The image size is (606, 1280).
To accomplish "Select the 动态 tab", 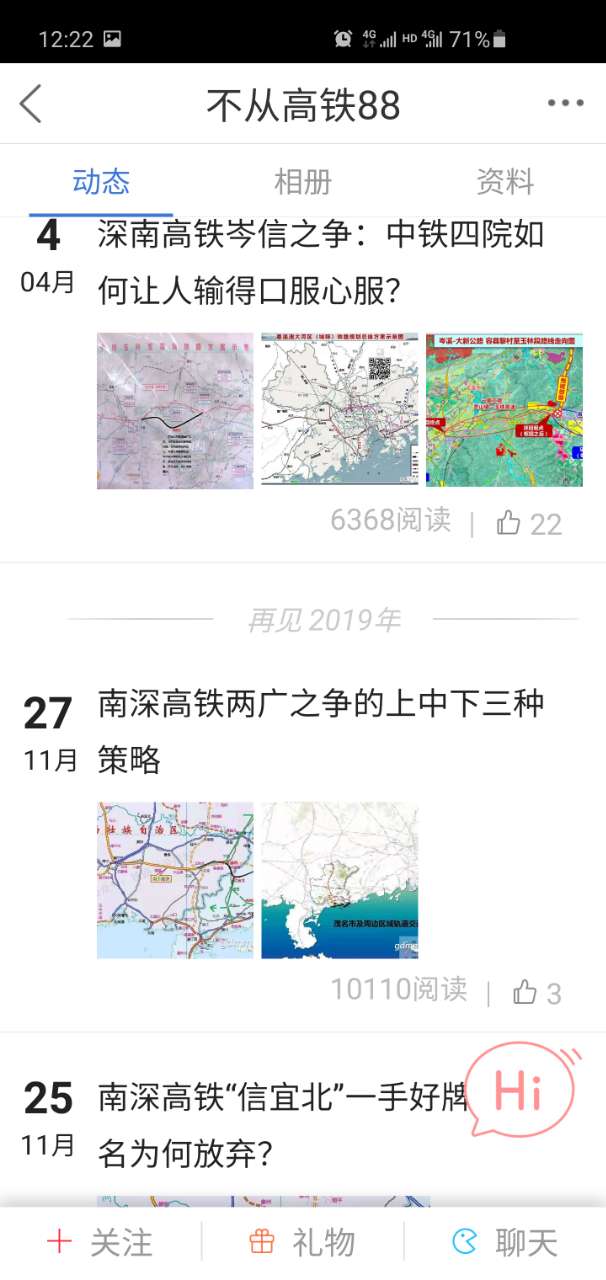I will tap(101, 182).
